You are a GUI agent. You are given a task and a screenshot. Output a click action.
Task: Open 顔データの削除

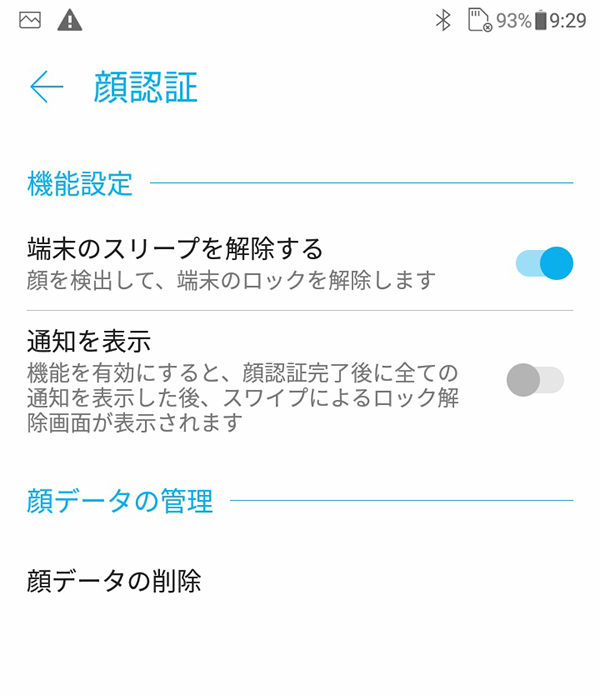coord(114,581)
